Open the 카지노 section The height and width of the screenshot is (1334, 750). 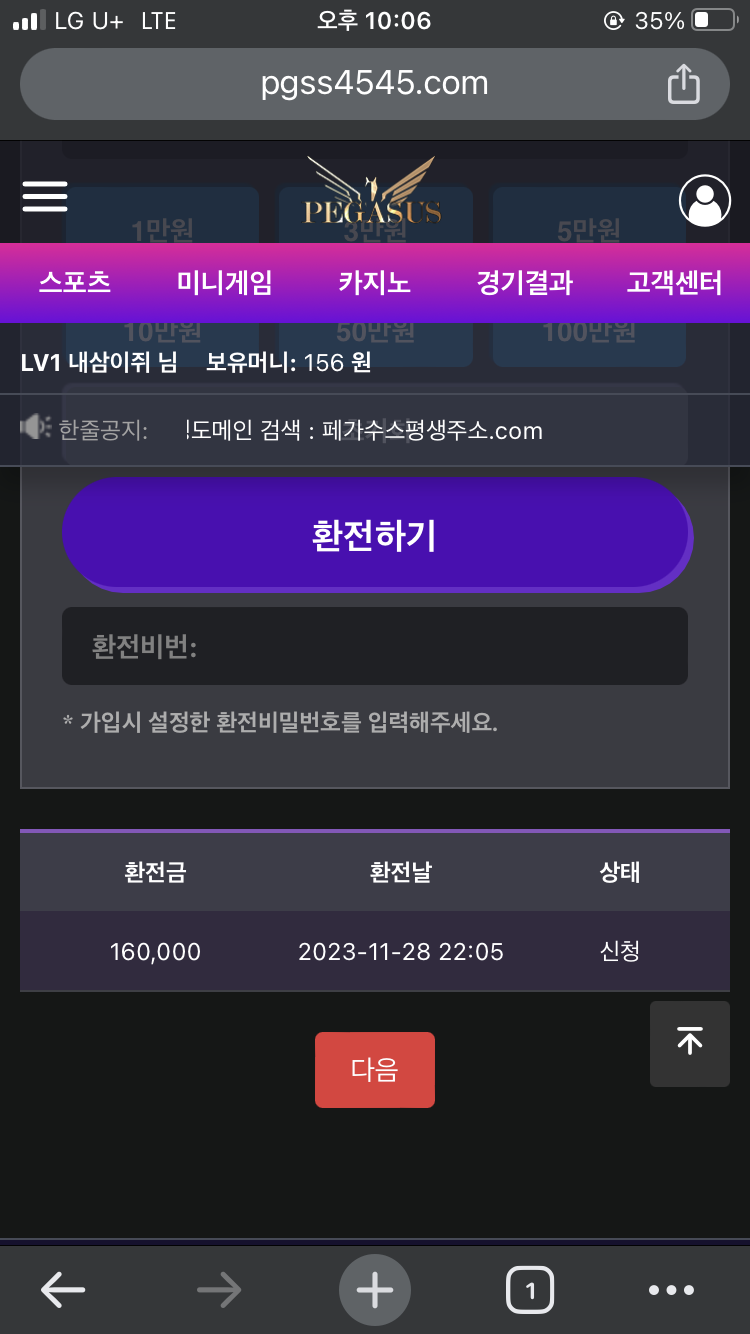(374, 283)
